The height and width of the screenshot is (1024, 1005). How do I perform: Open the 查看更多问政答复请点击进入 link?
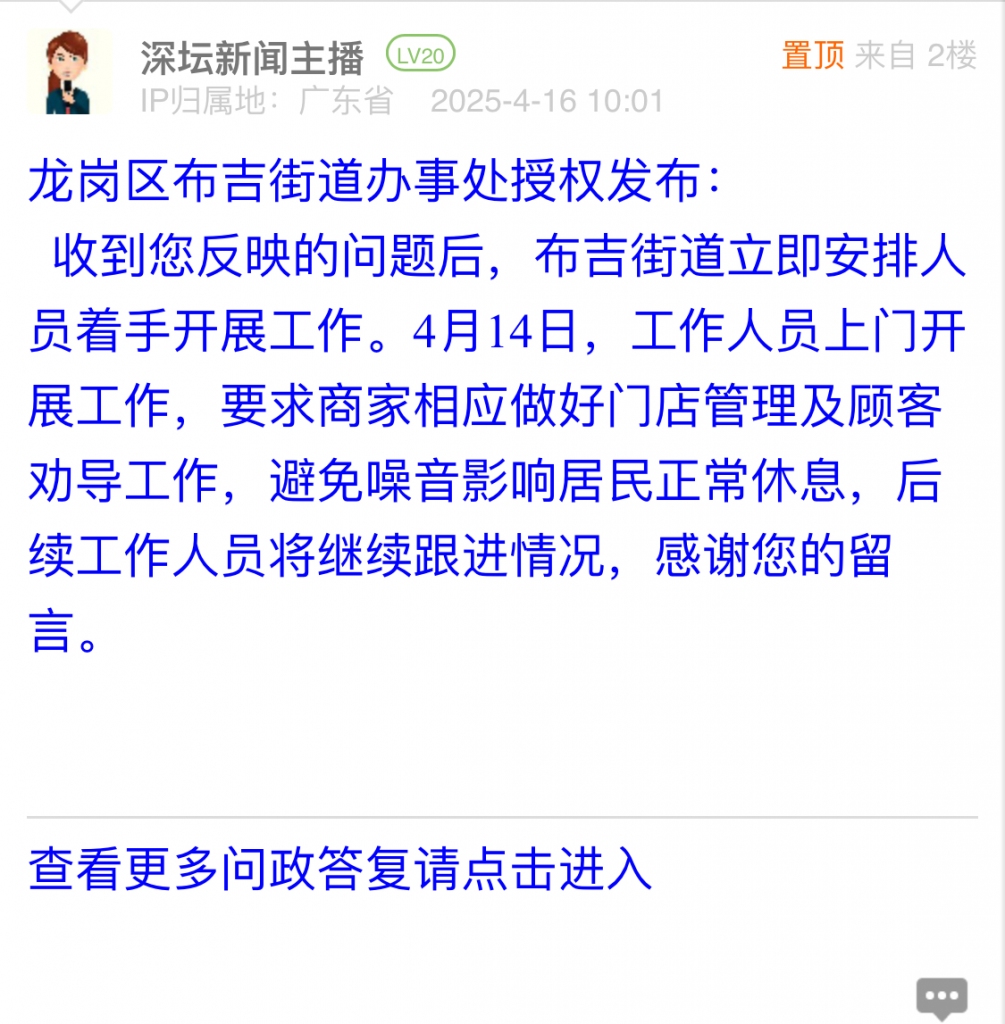point(340,868)
